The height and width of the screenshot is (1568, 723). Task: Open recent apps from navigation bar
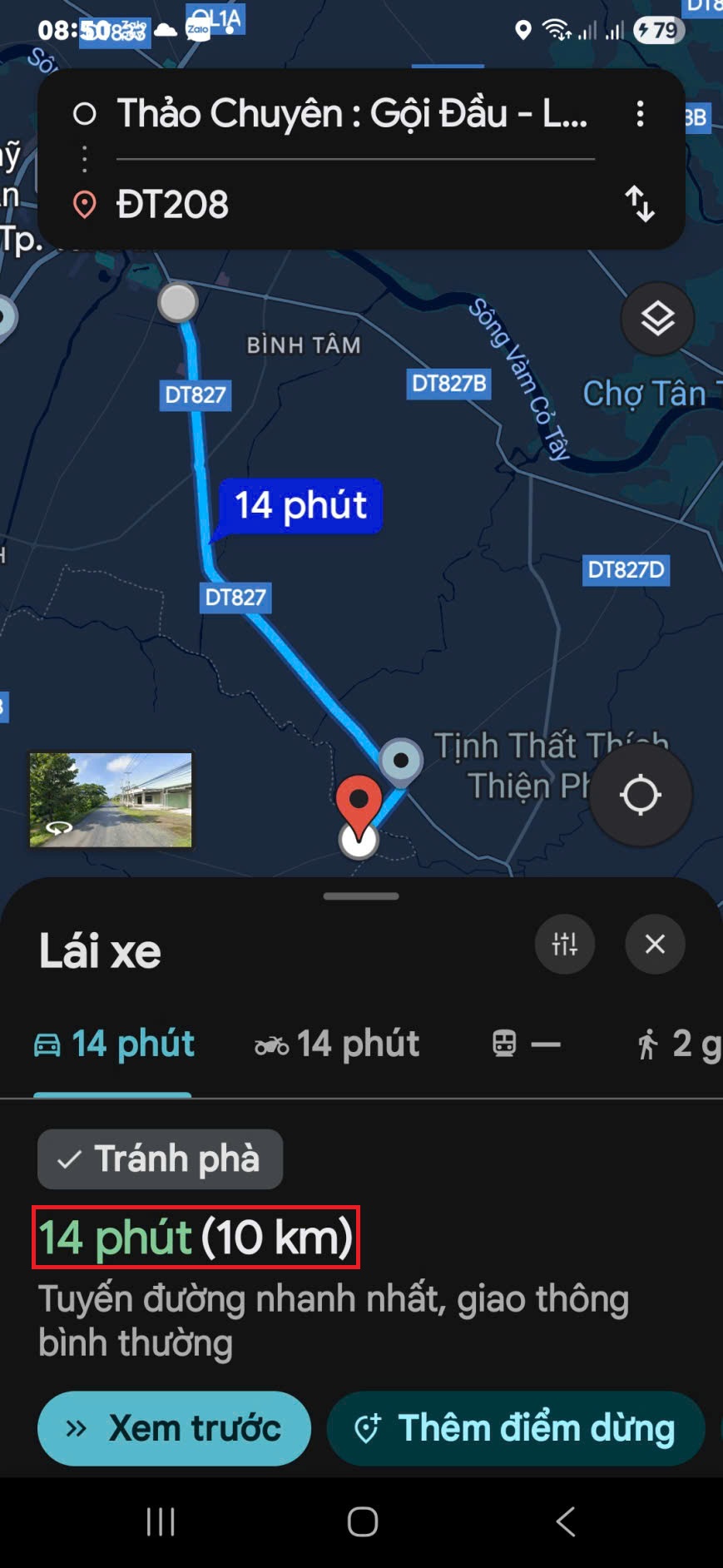click(x=161, y=1522)
